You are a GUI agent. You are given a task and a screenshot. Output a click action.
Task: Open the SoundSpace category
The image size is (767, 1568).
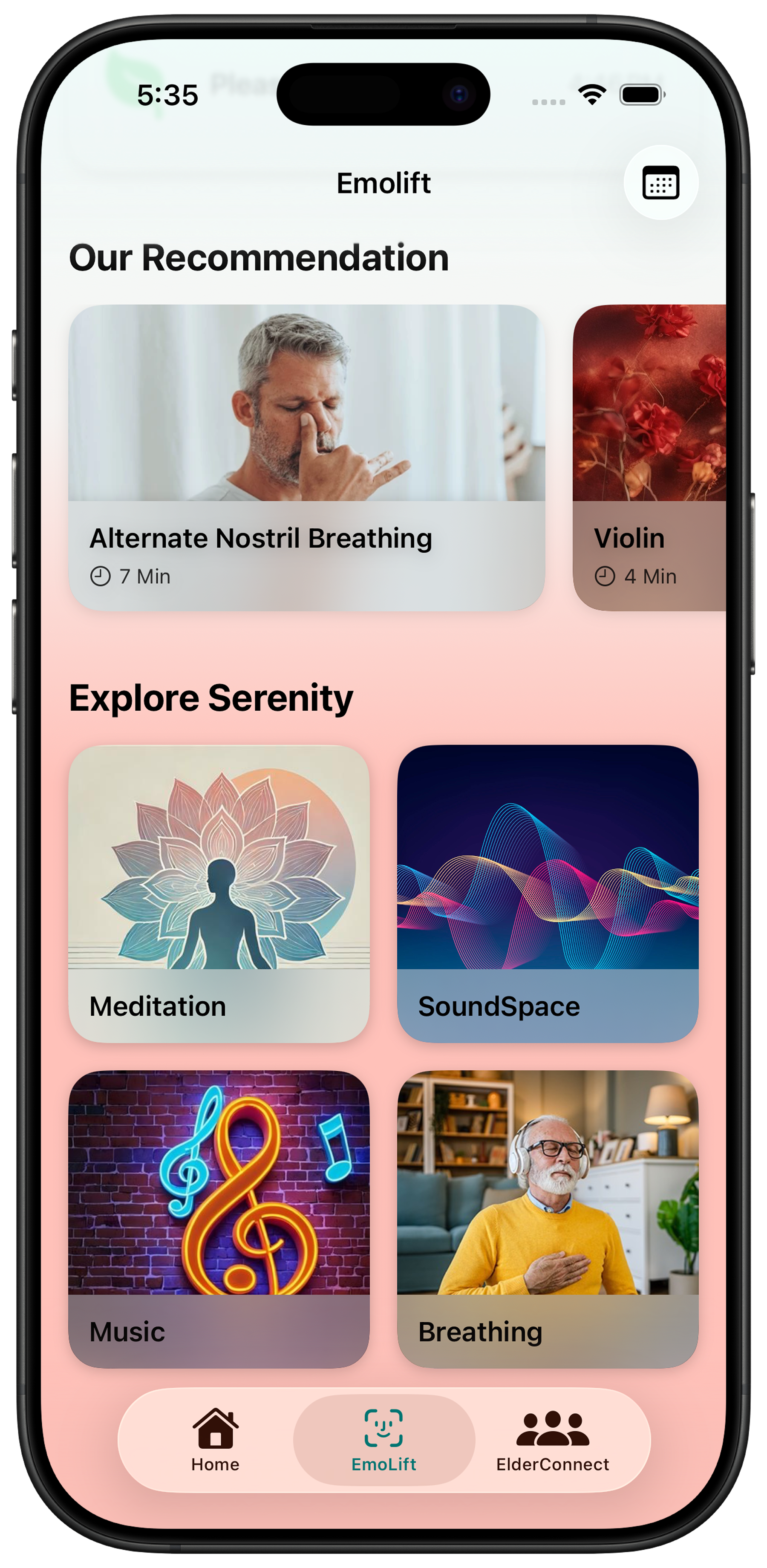pyautogui.click(x=547, y=893)
